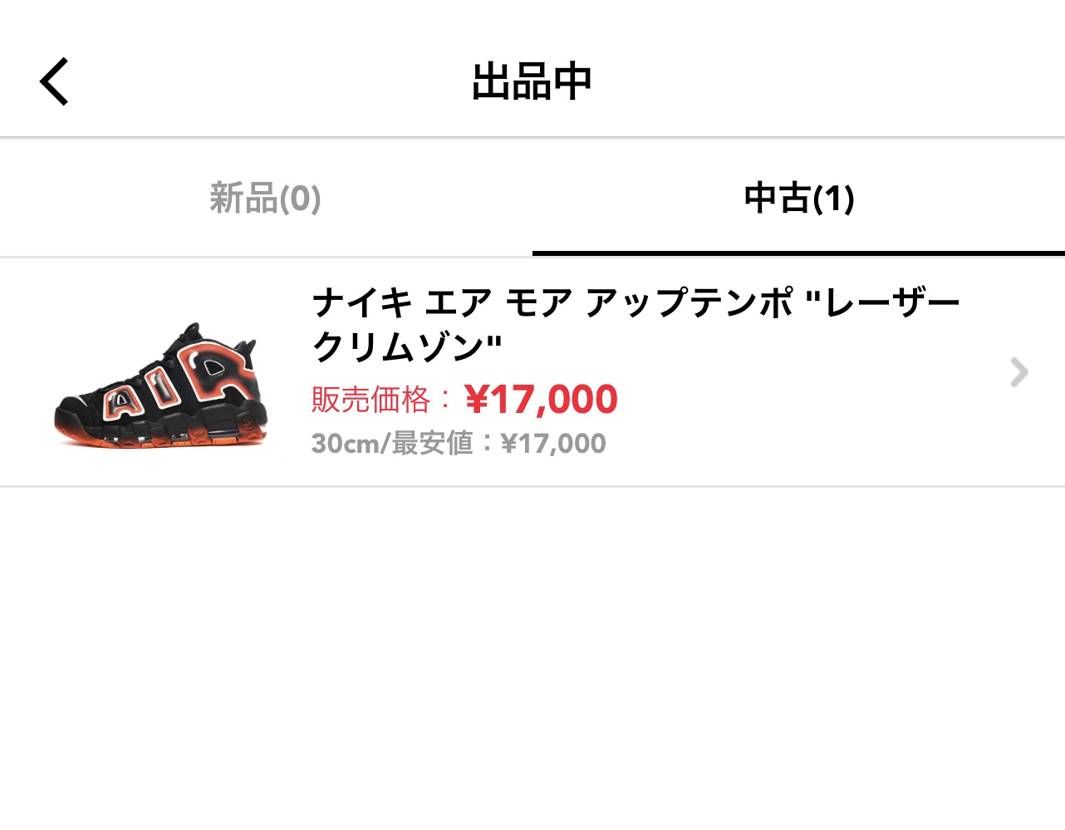
Task: Select the 中古(1) tab
Action: pyautogui.click(x=799, y=198)
